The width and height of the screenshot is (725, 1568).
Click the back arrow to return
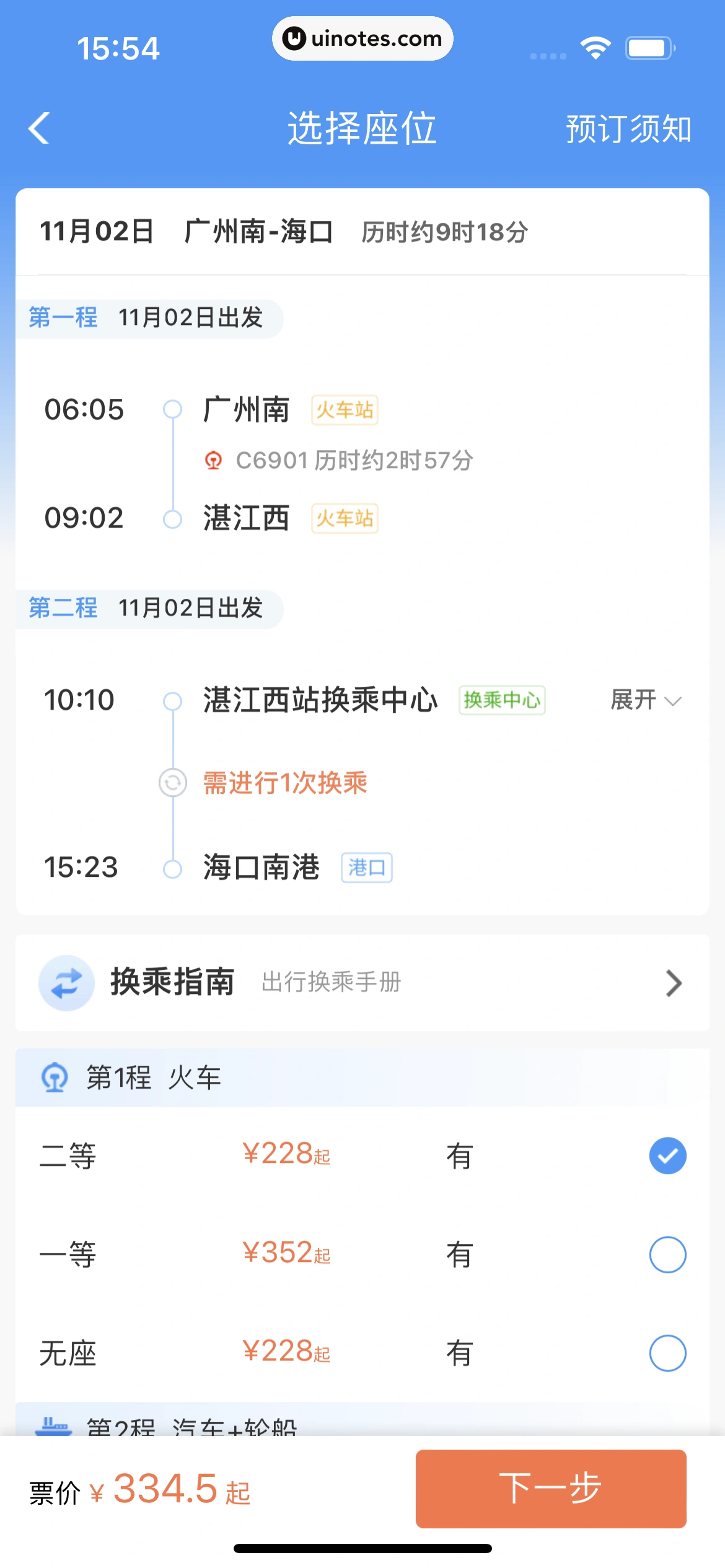[38, 127]
